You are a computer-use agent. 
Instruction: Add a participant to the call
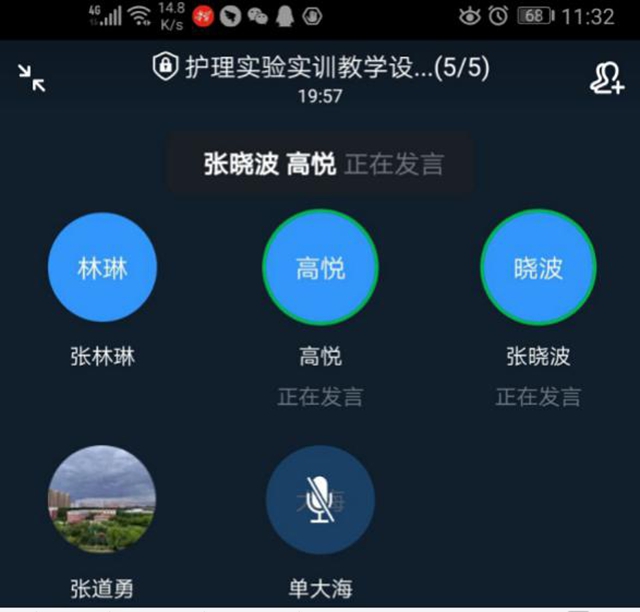tap(605, 79)
